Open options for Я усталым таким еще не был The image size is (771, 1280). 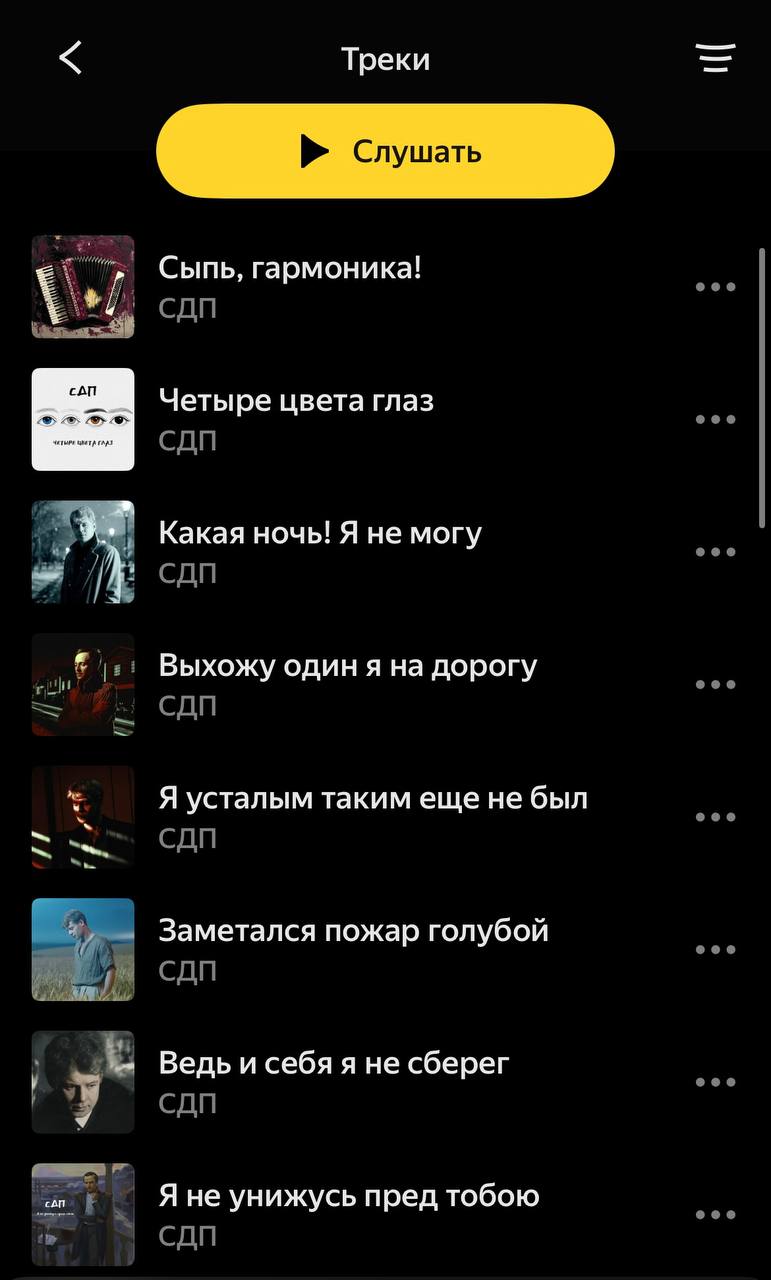click(715, 817)
